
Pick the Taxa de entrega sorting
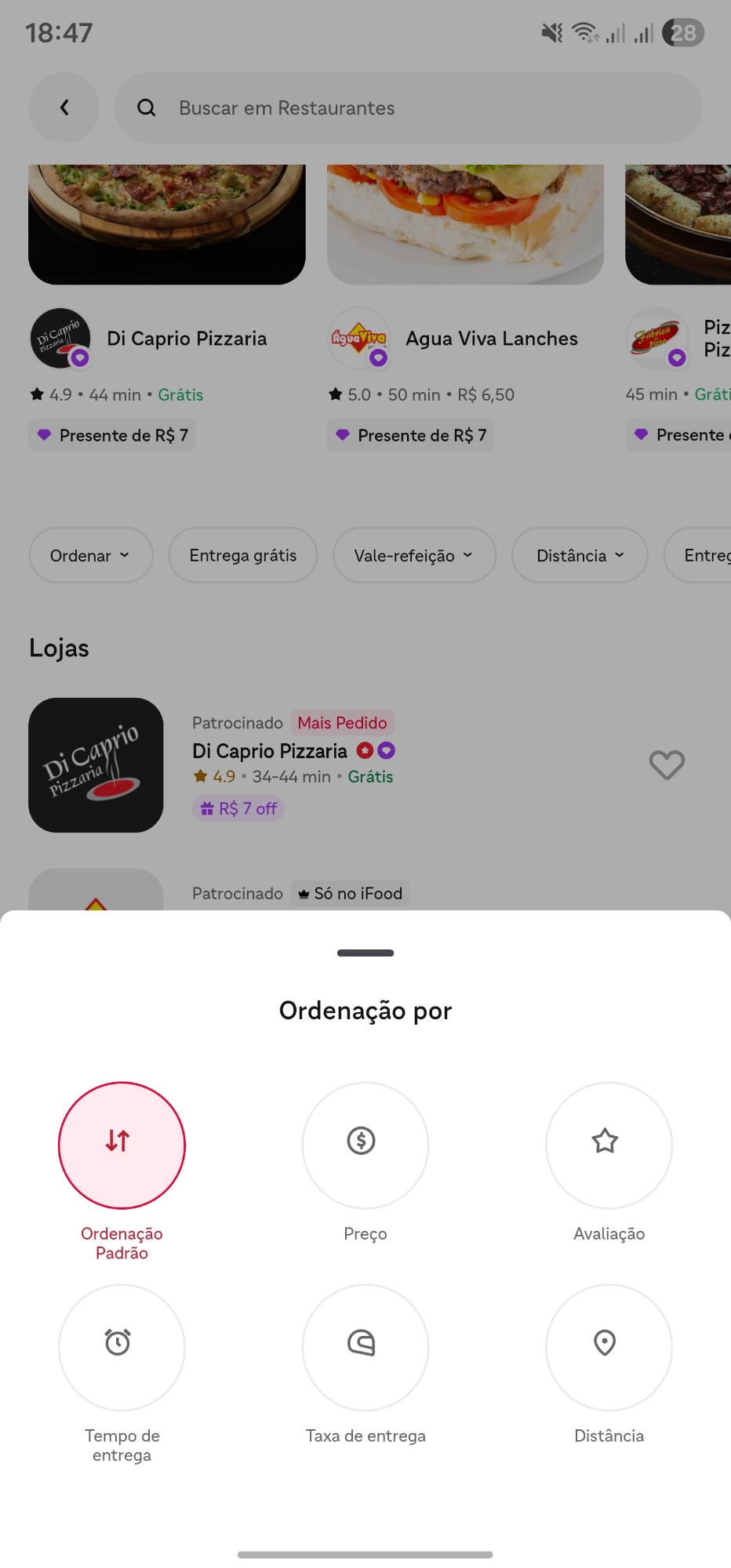[x=365, y=1347]
